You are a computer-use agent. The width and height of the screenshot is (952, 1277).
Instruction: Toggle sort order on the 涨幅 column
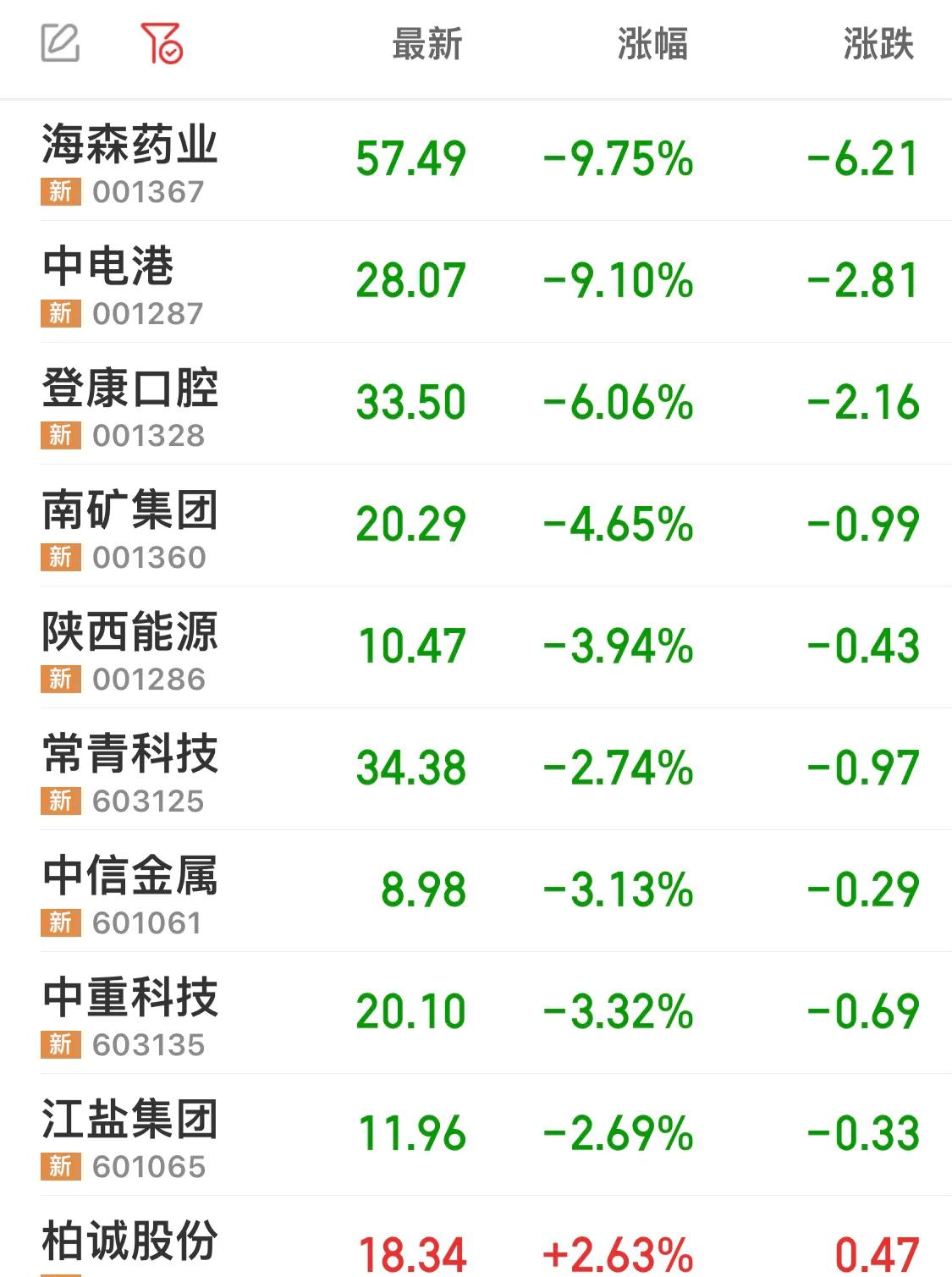[x=652, y=47]
